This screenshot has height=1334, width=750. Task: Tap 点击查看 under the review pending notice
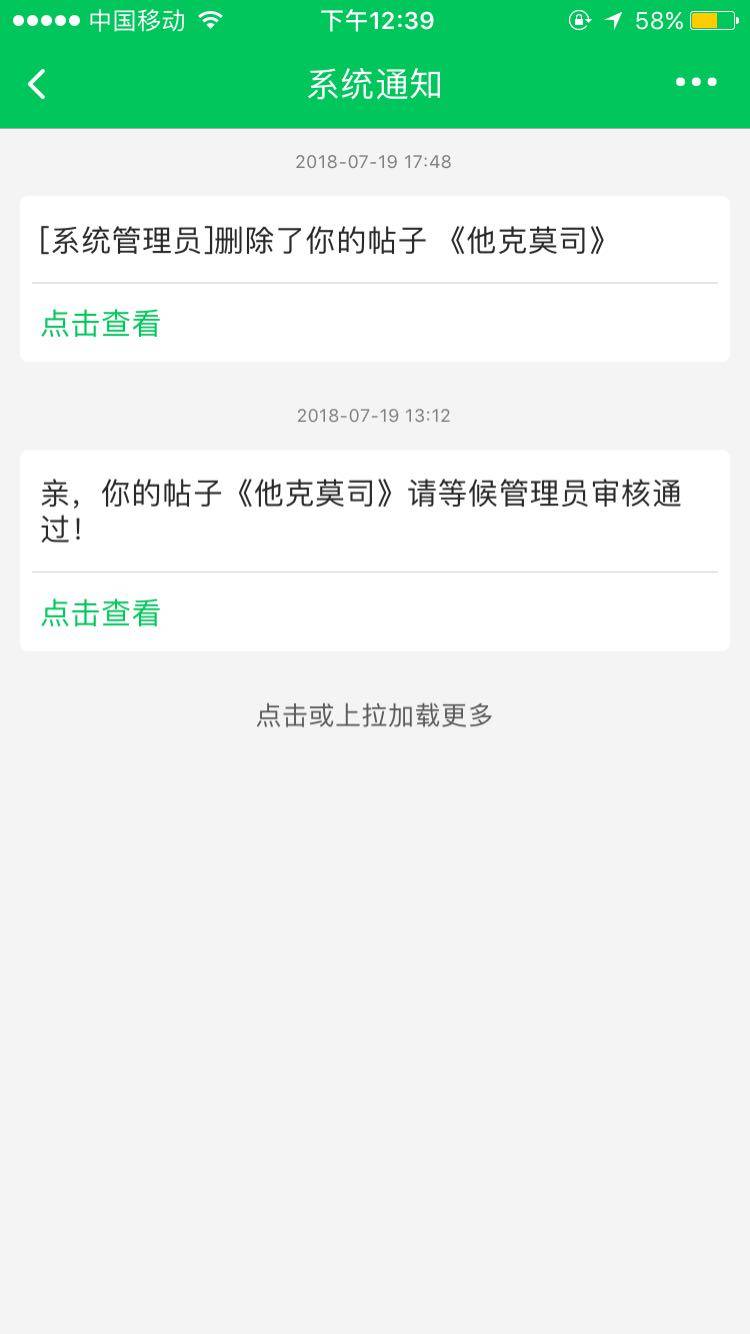click(x=100, y=612)
